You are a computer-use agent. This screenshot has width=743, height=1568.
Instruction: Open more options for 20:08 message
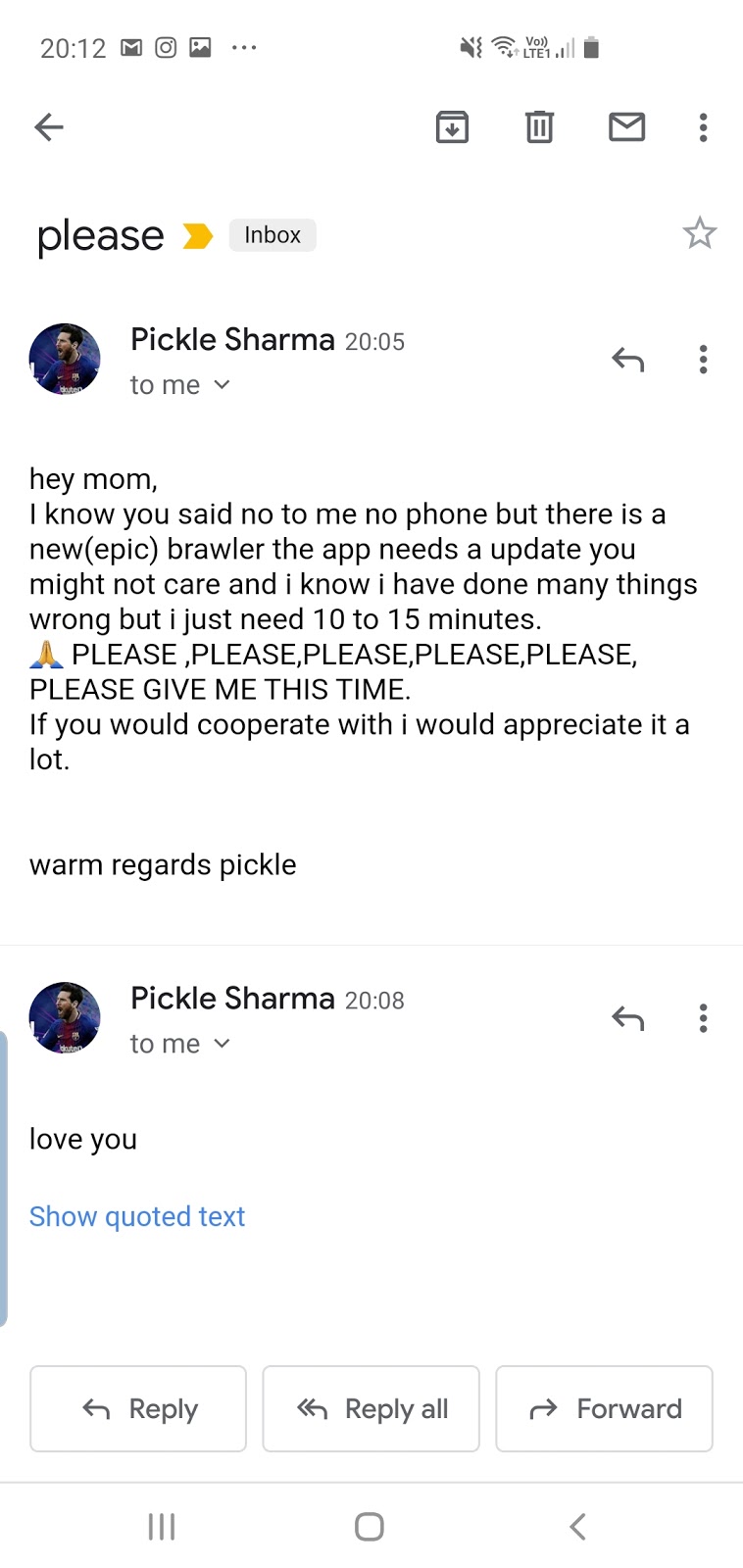coord(703,1018)
